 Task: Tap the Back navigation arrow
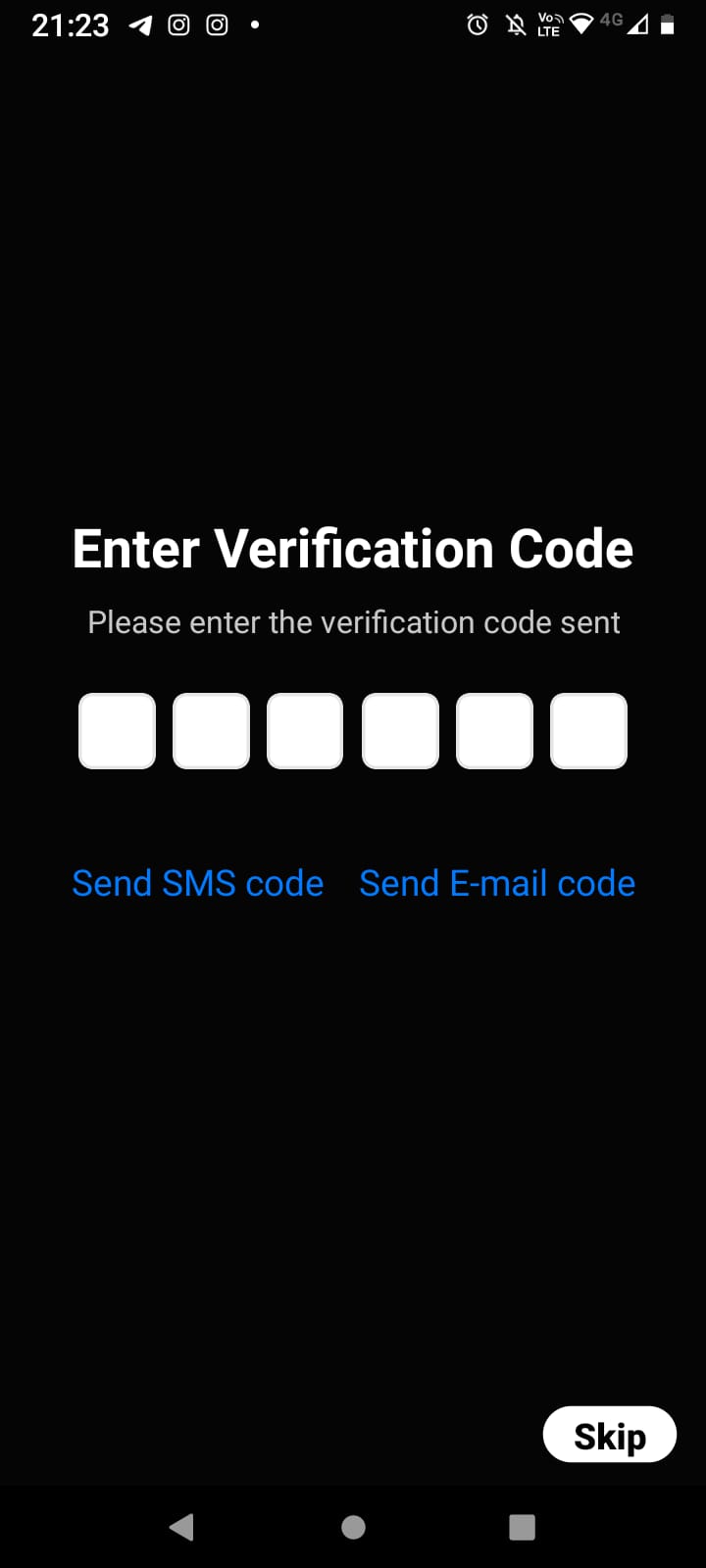[181, 1526]
